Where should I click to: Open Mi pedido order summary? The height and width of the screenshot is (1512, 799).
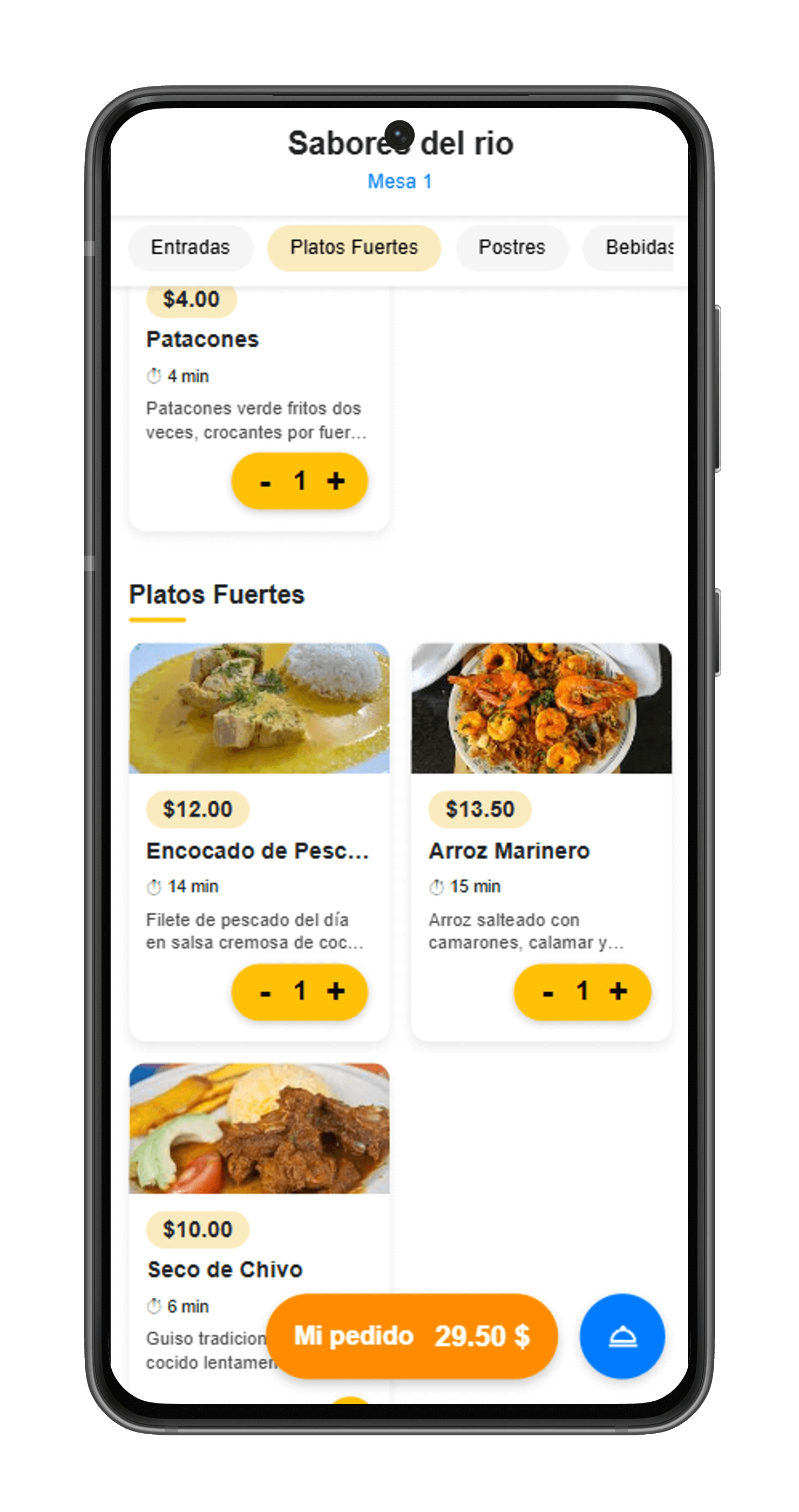412,1336
